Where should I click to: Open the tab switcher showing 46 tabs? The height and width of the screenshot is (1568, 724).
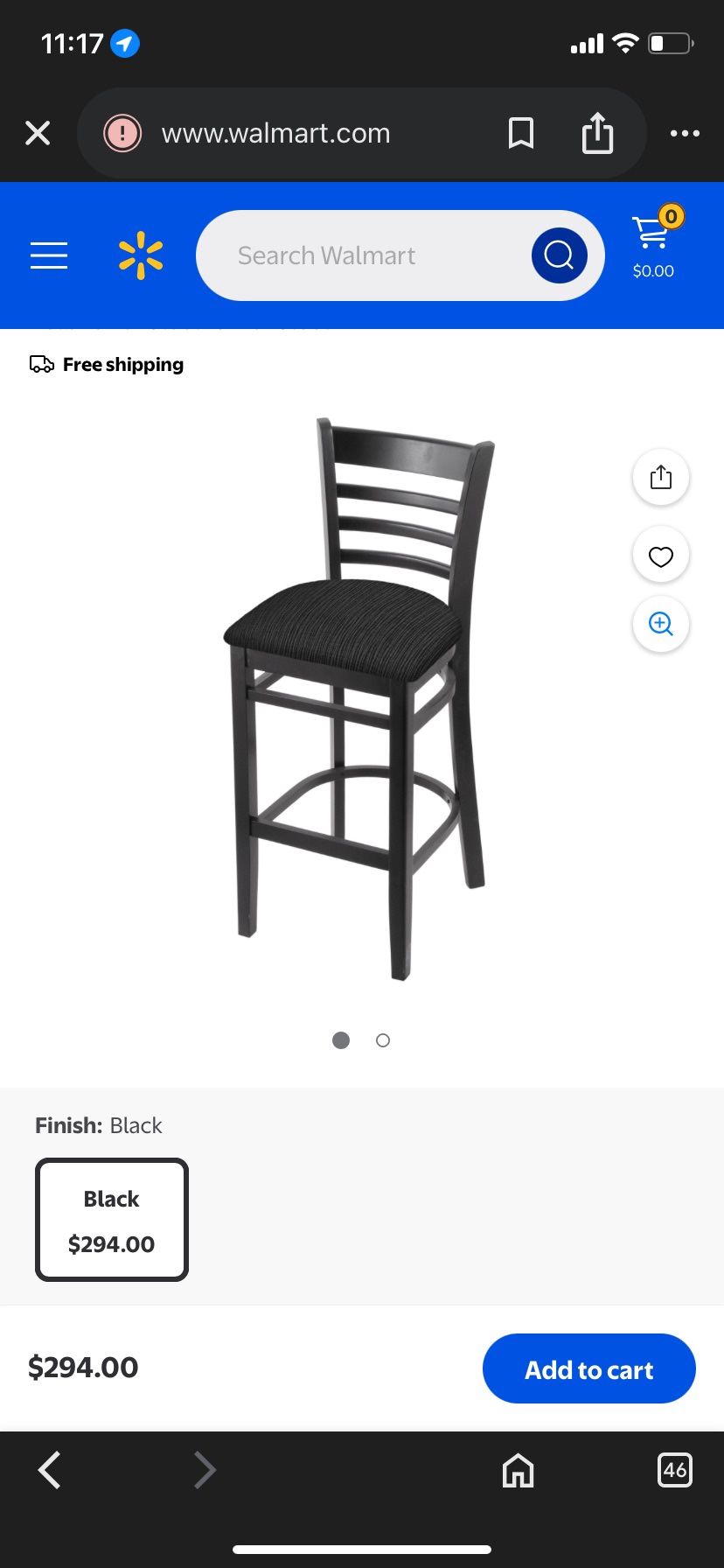[x=673, y=1470]
